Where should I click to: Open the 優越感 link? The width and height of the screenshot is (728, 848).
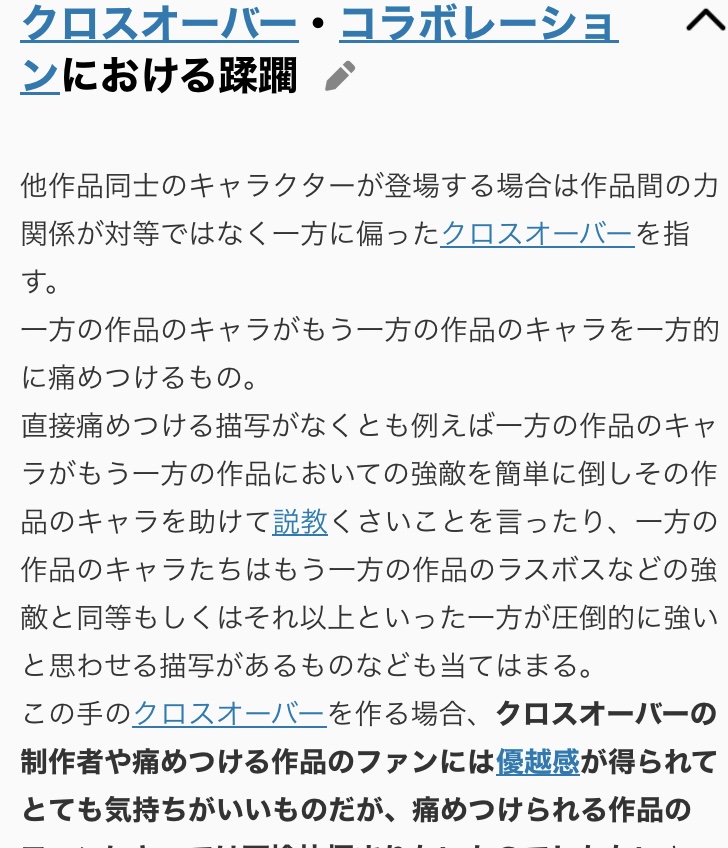538,762
